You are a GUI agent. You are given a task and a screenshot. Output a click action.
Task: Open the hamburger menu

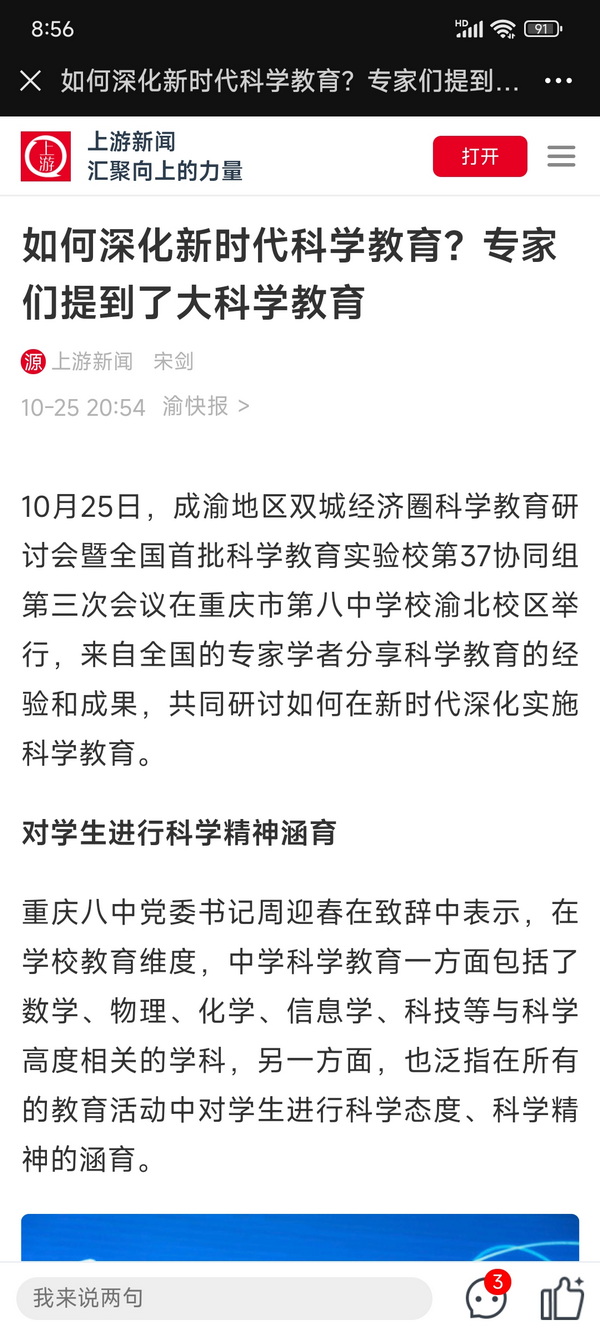point(561,157)
